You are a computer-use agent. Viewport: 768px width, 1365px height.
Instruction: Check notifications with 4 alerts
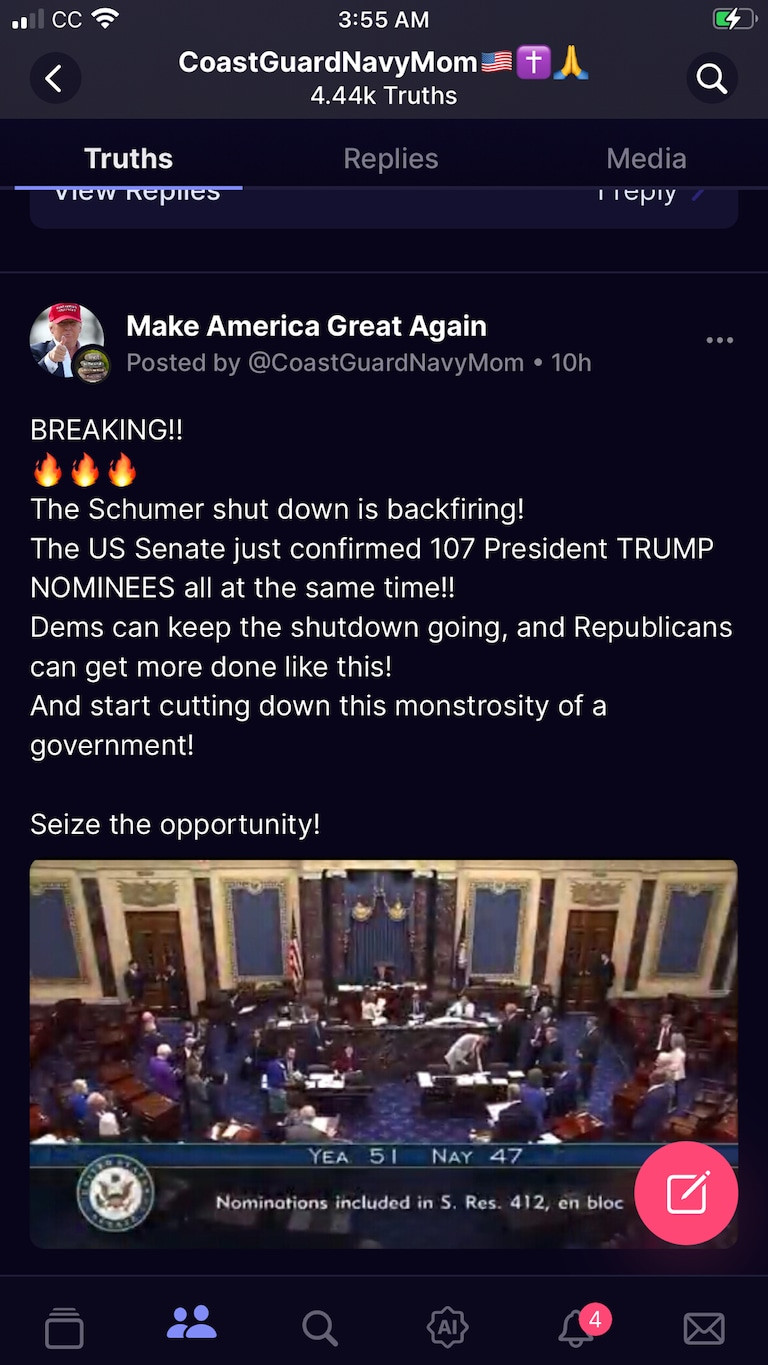(x=577, y=1327)
